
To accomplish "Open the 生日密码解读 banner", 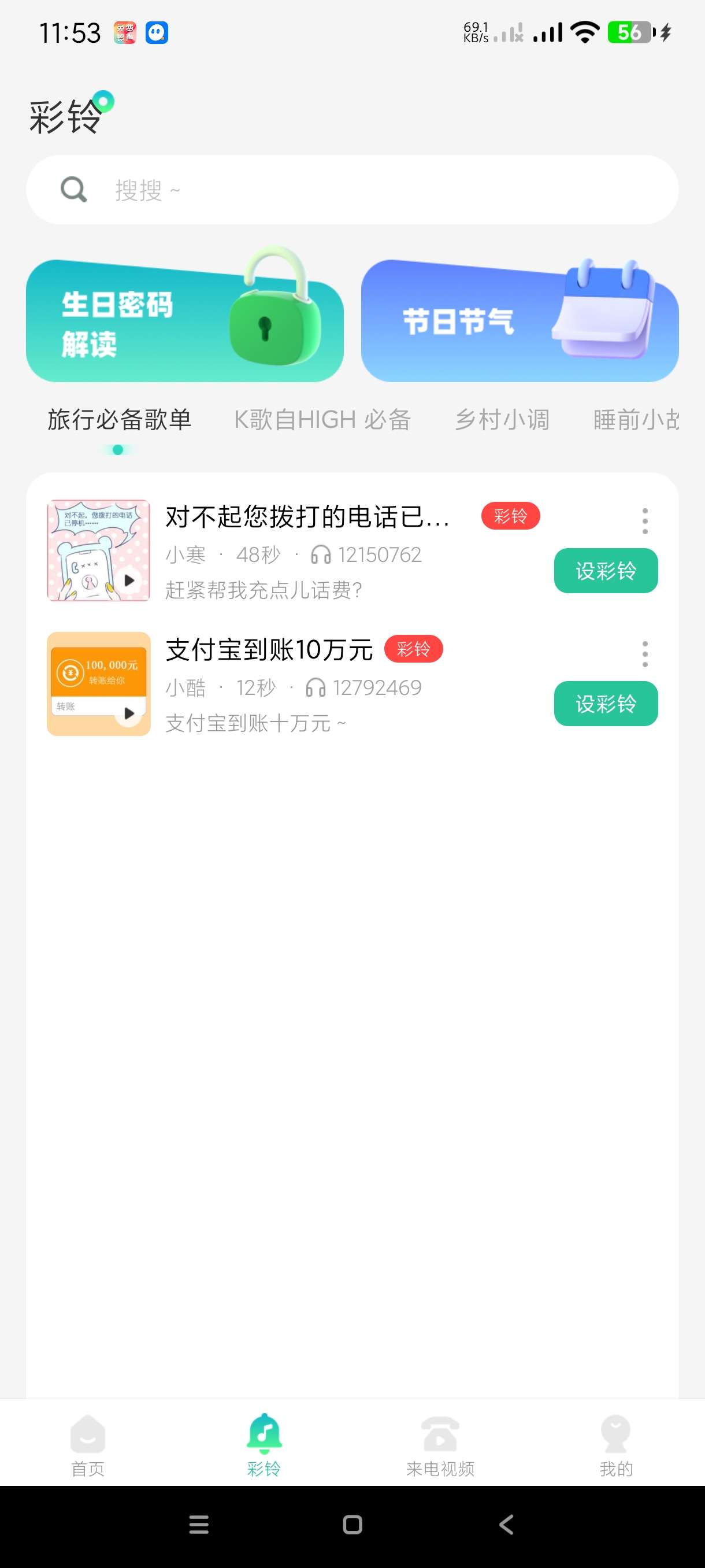I will [184, 321].
